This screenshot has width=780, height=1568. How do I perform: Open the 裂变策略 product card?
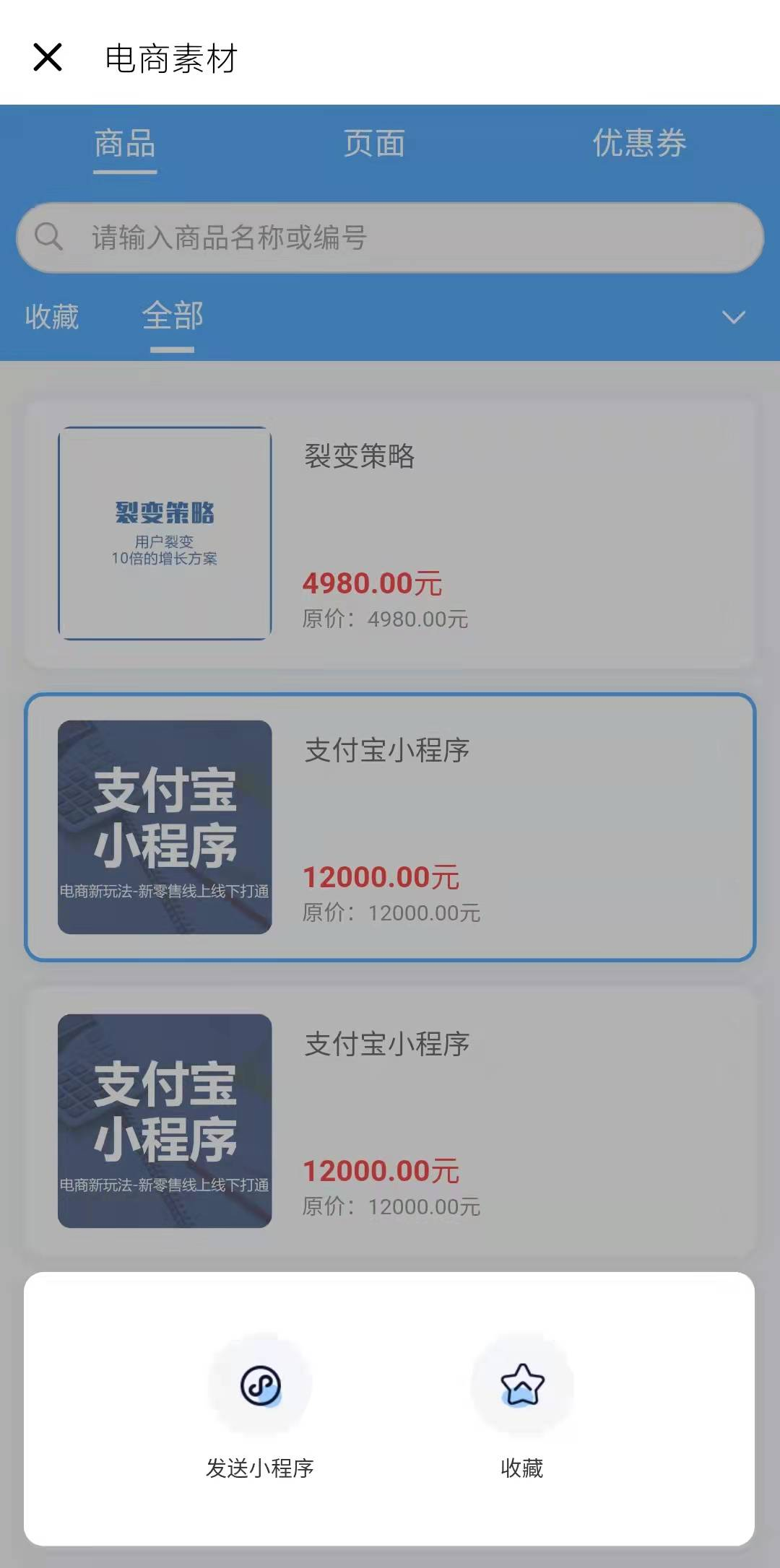tap(390, 533)
